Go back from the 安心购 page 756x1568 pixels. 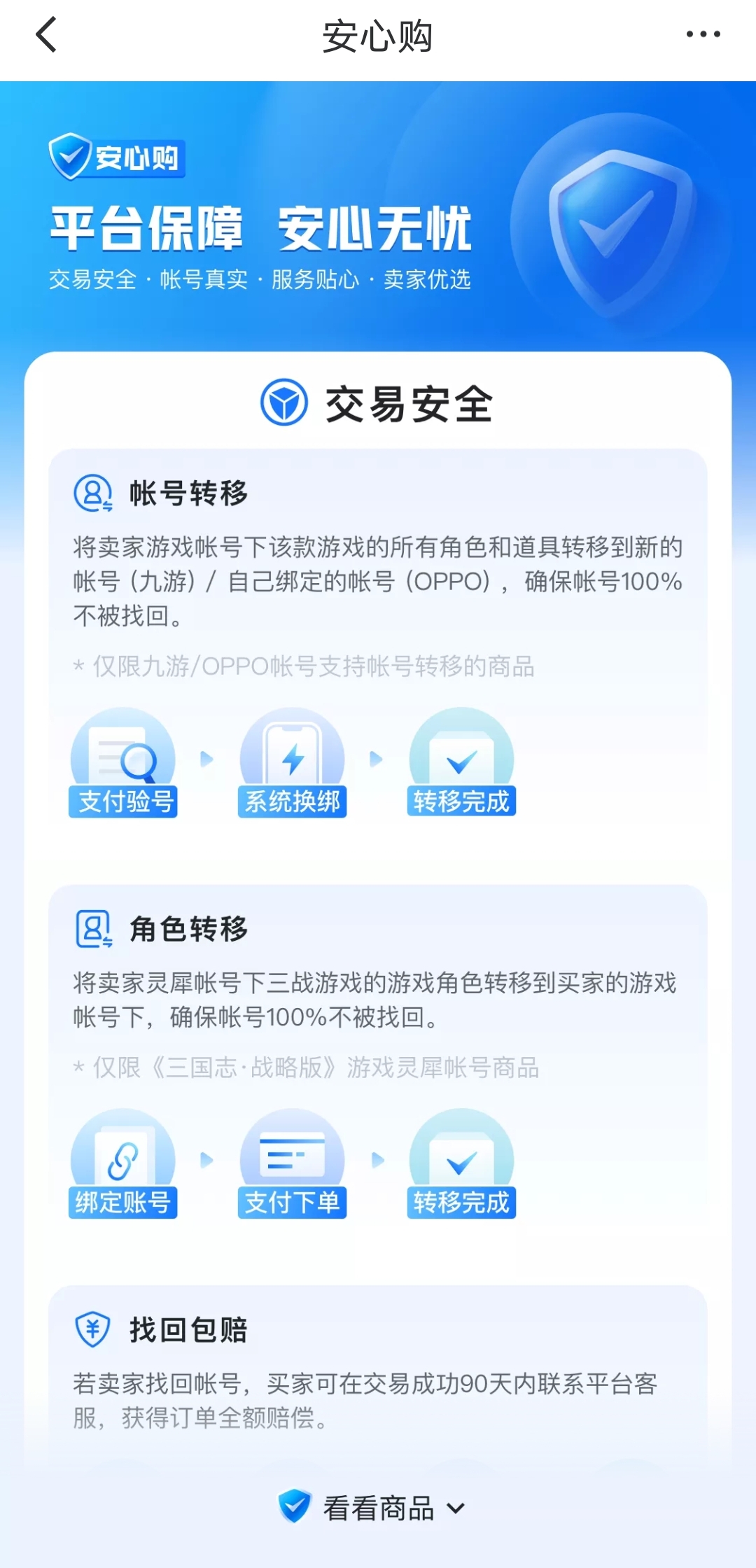tap(46, 35)
